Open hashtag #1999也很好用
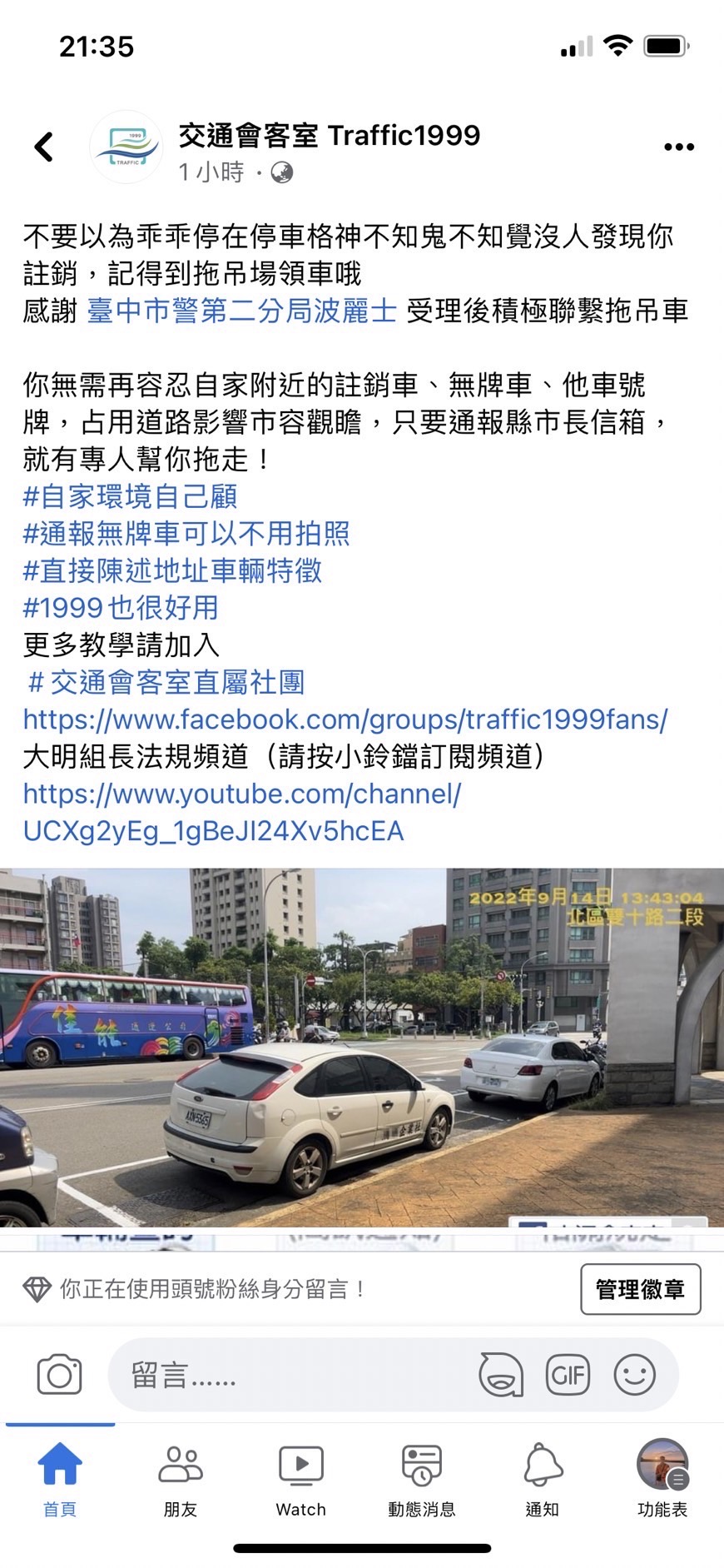This screenshot has height=1568, width=724. pyautogui.click(x=121, y=608)
